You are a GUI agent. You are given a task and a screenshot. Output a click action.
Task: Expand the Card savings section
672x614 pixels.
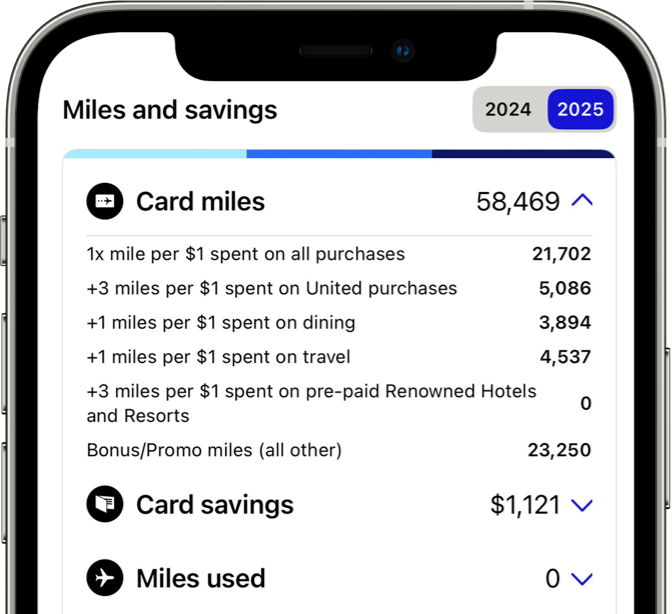point(582,505)
